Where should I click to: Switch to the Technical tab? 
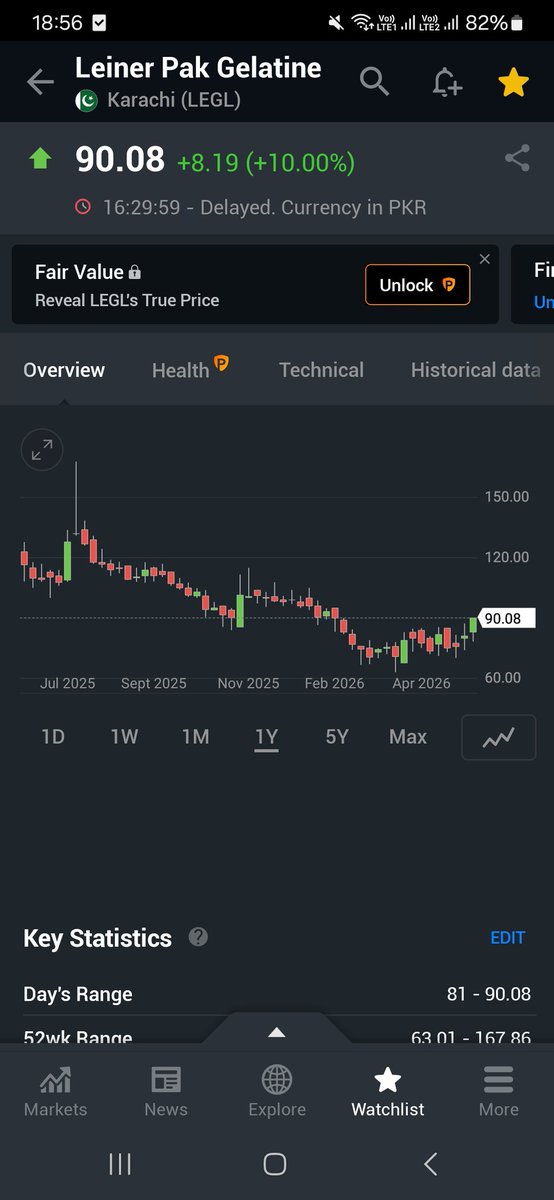pos(321,370)
